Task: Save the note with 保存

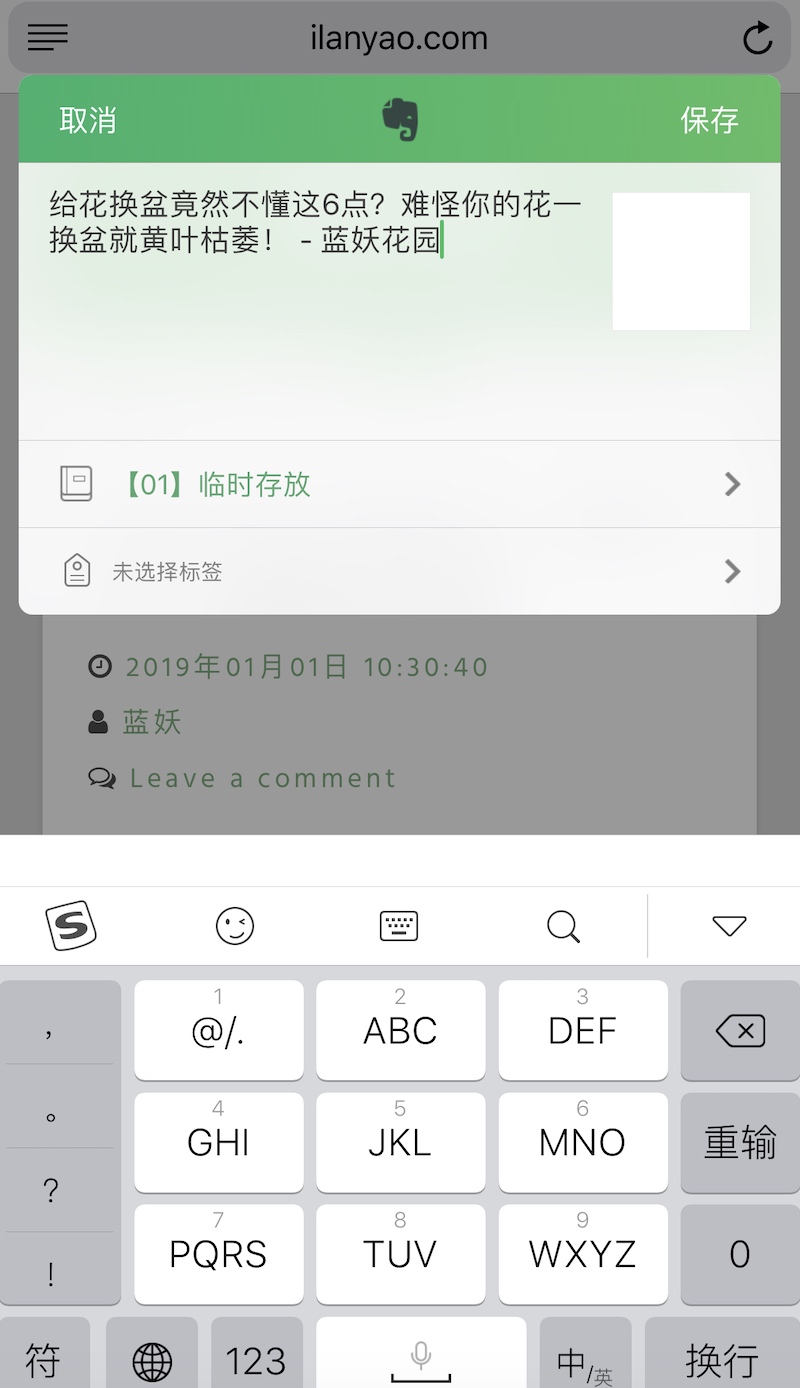Action: 709,120
